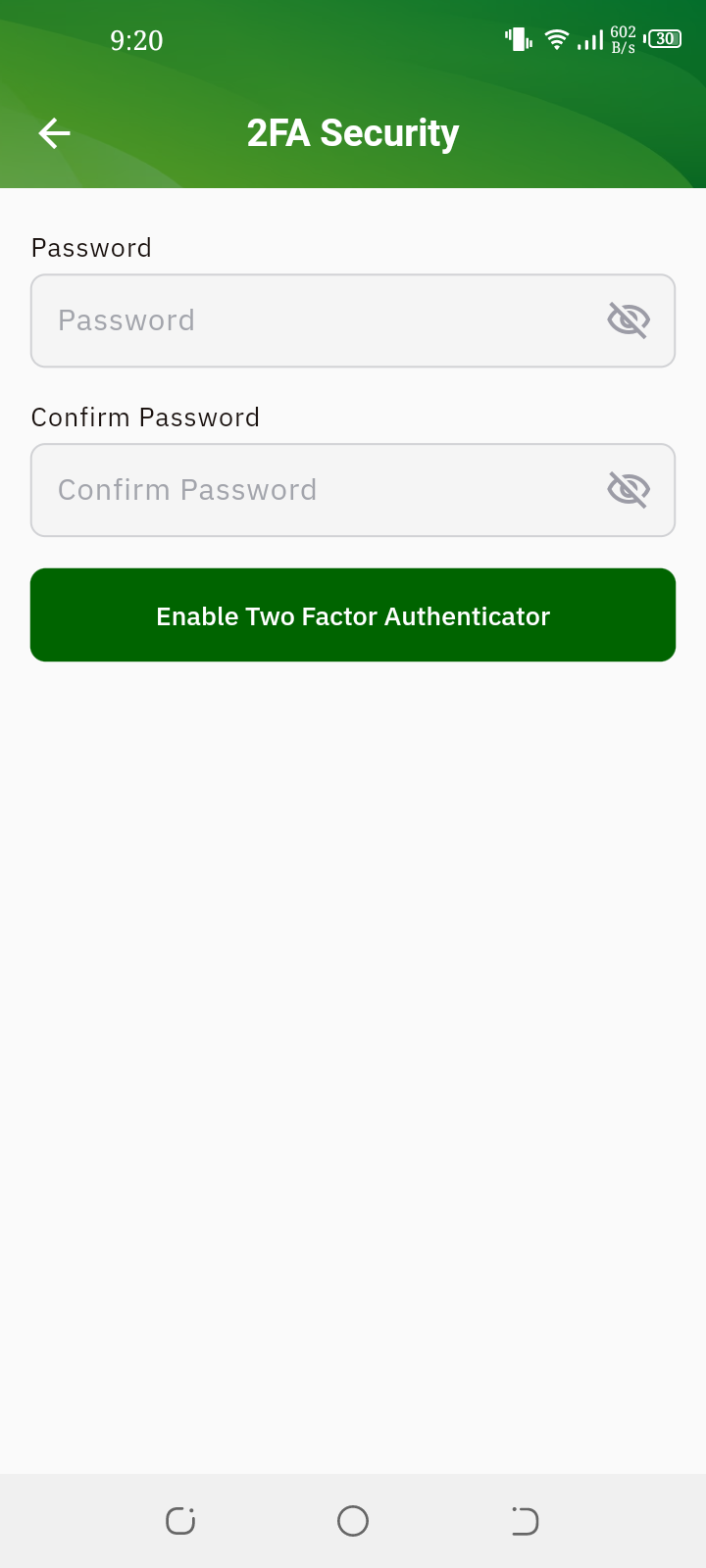Reveal text in Confirm Password field

(x=629, y=490)
